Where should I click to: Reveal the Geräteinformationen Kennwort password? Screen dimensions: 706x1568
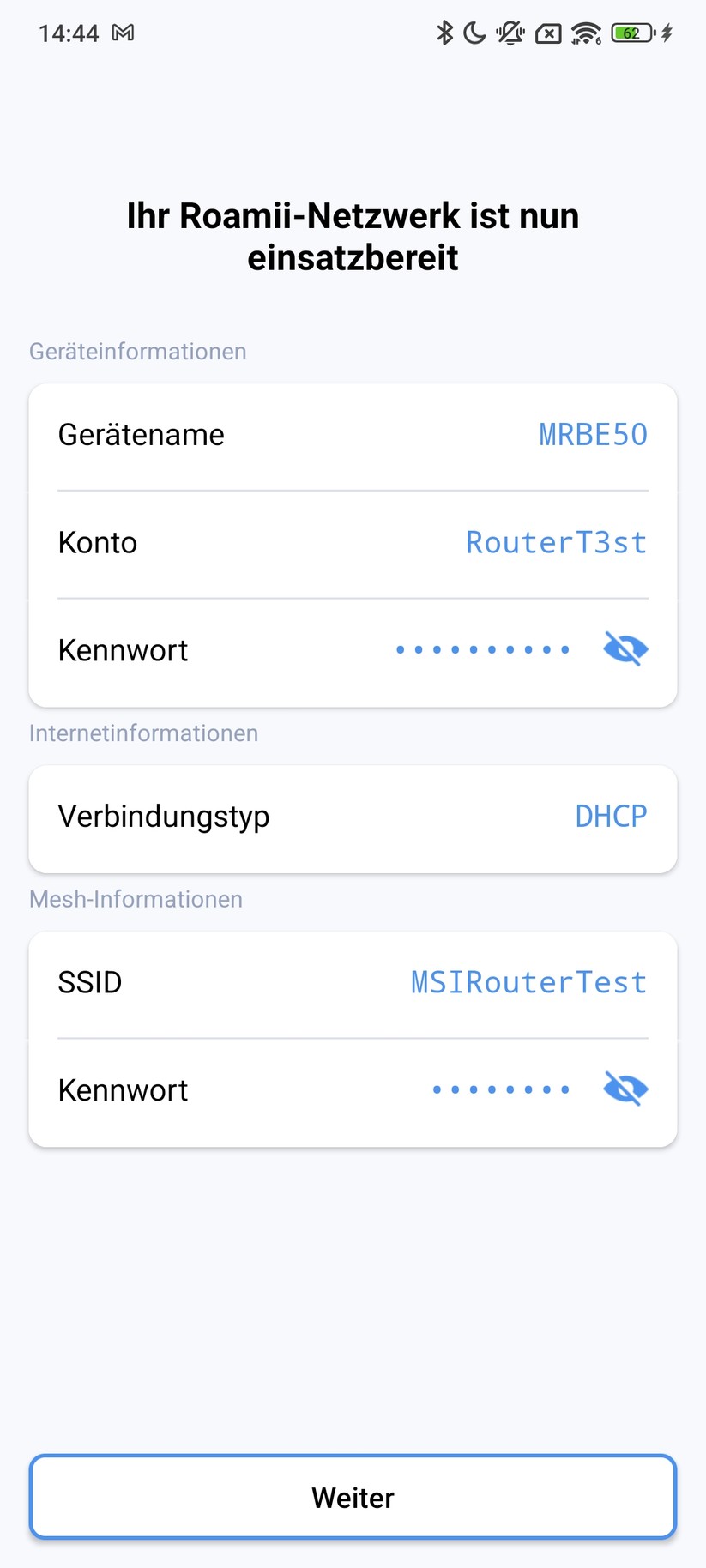tap(626, 648)
